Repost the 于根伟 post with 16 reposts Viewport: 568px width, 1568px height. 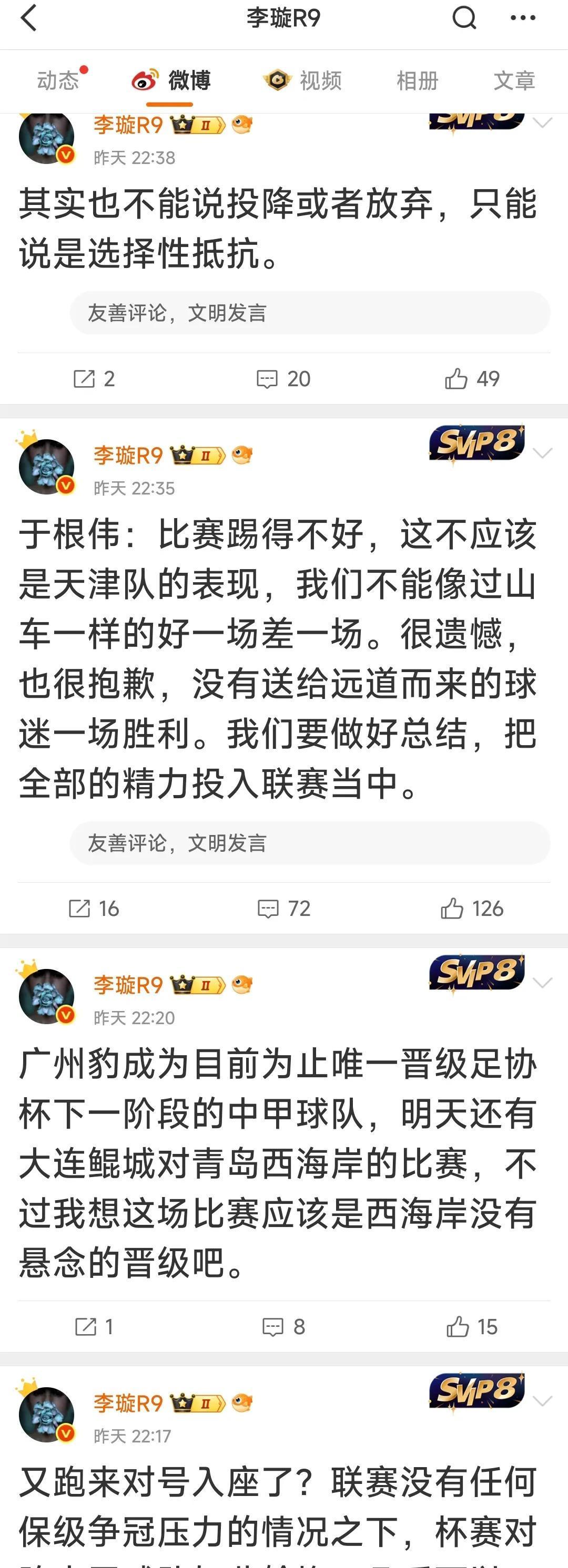pyautogui.click(x=93, y=909)
